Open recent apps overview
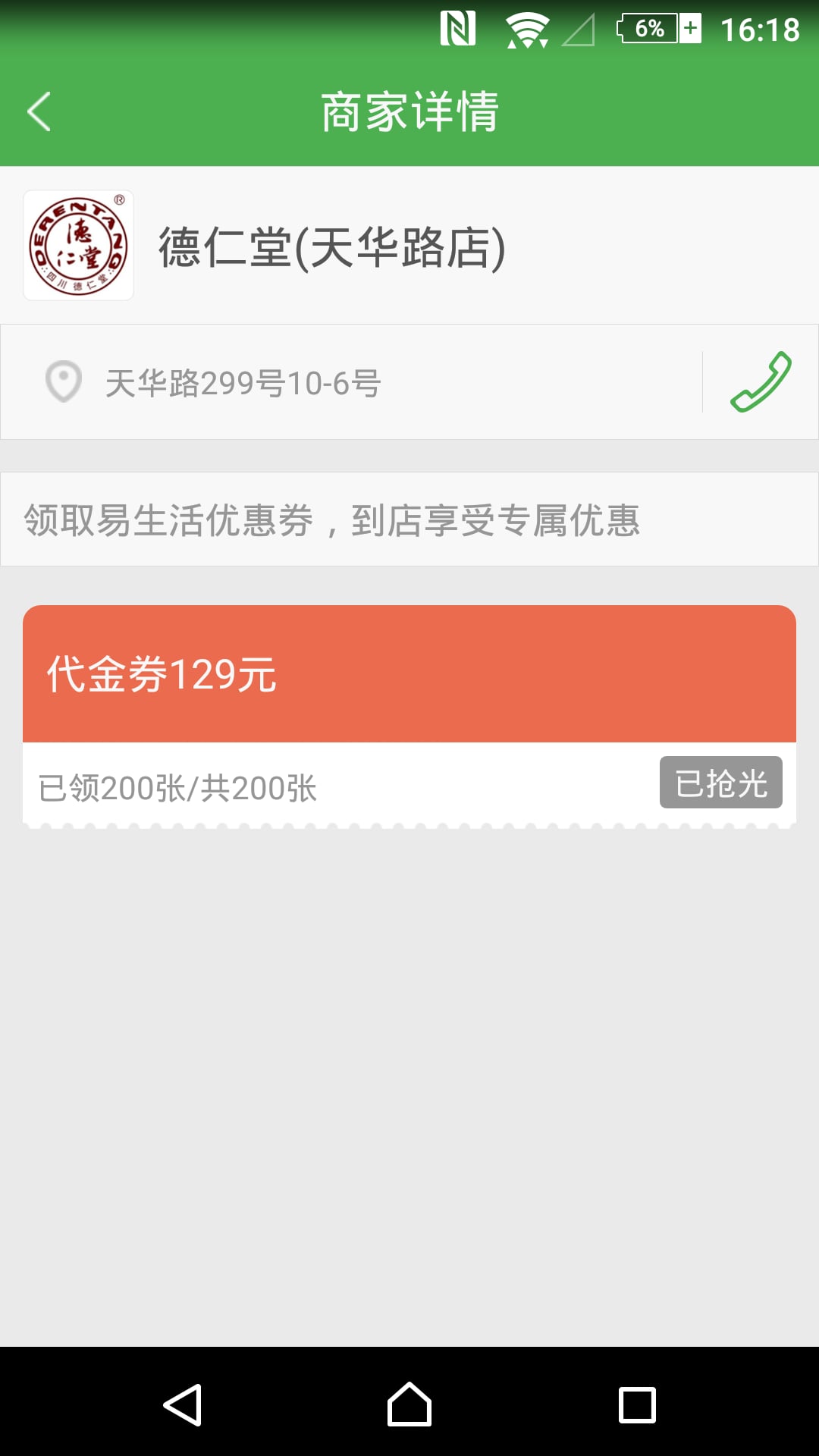Viewport: 819px width, 1456px height. (637, 1405)
